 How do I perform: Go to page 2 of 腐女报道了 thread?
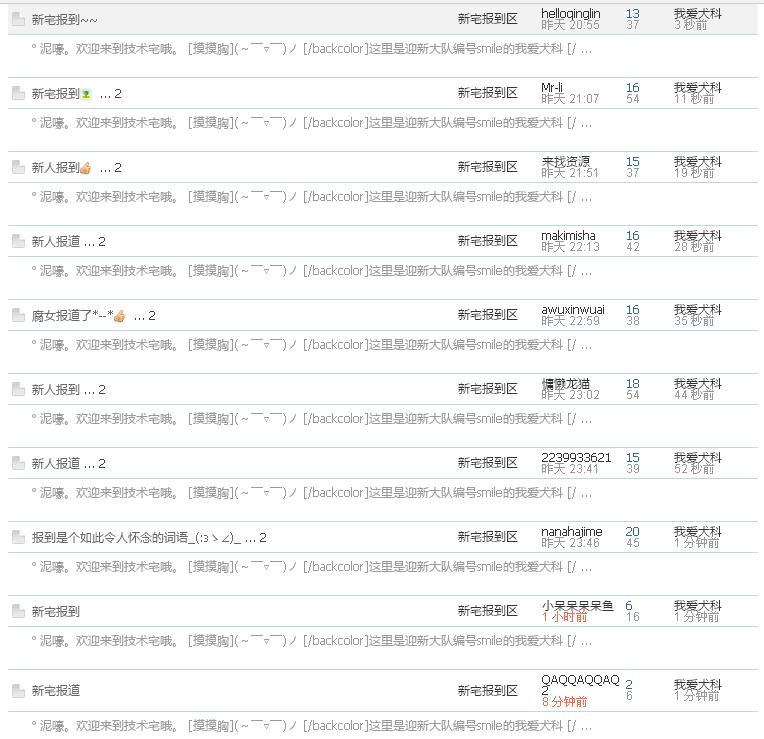coord(152,316)
